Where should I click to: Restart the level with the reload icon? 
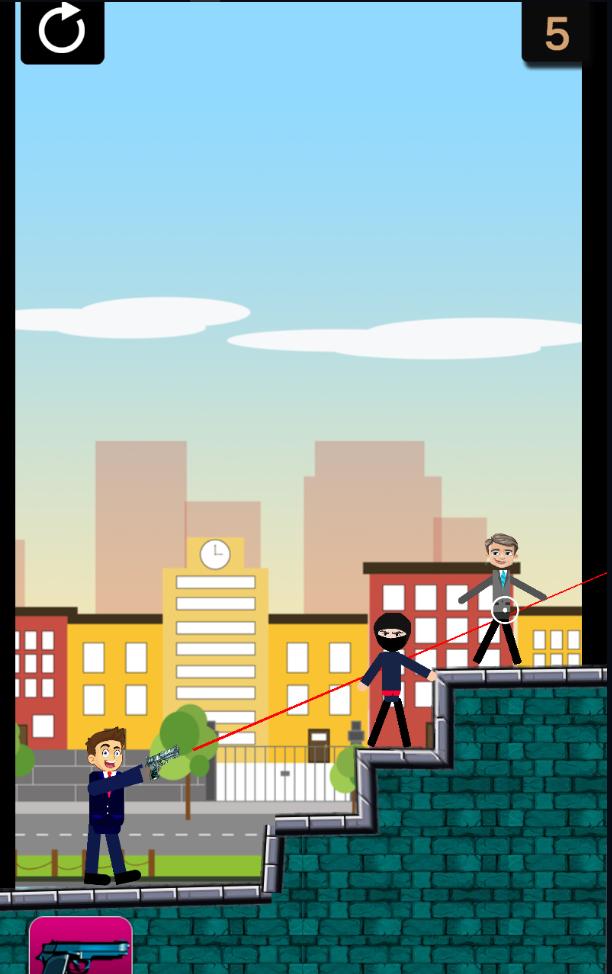(x=62, y=30)
